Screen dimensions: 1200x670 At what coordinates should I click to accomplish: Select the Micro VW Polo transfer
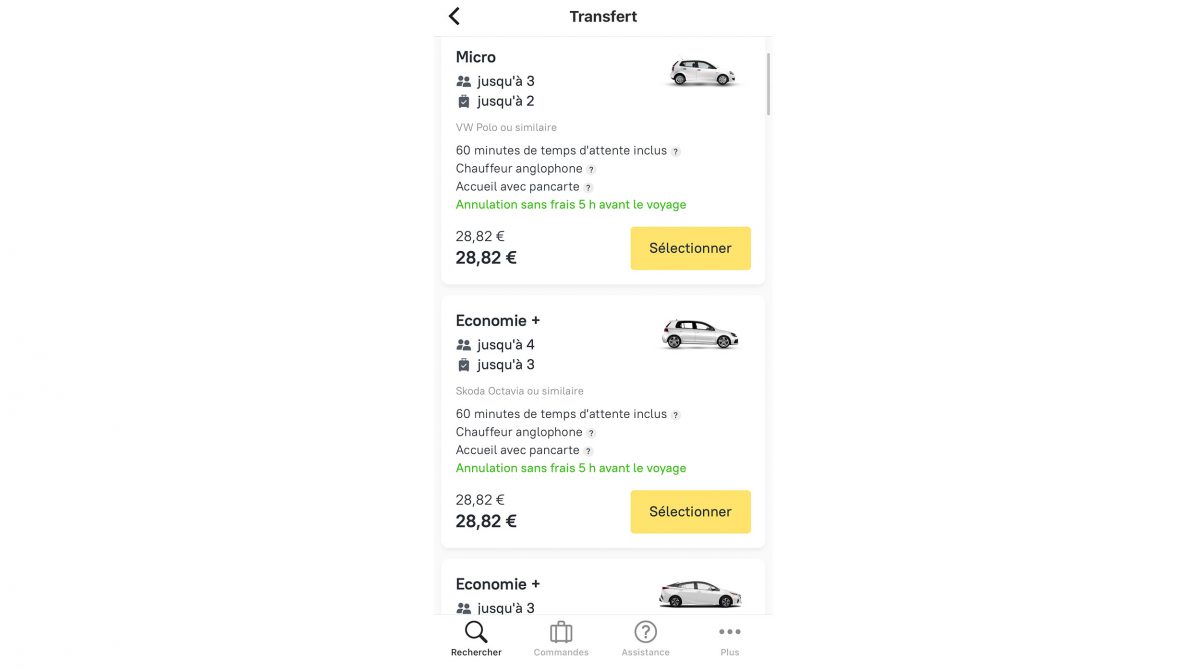point(690,248)
